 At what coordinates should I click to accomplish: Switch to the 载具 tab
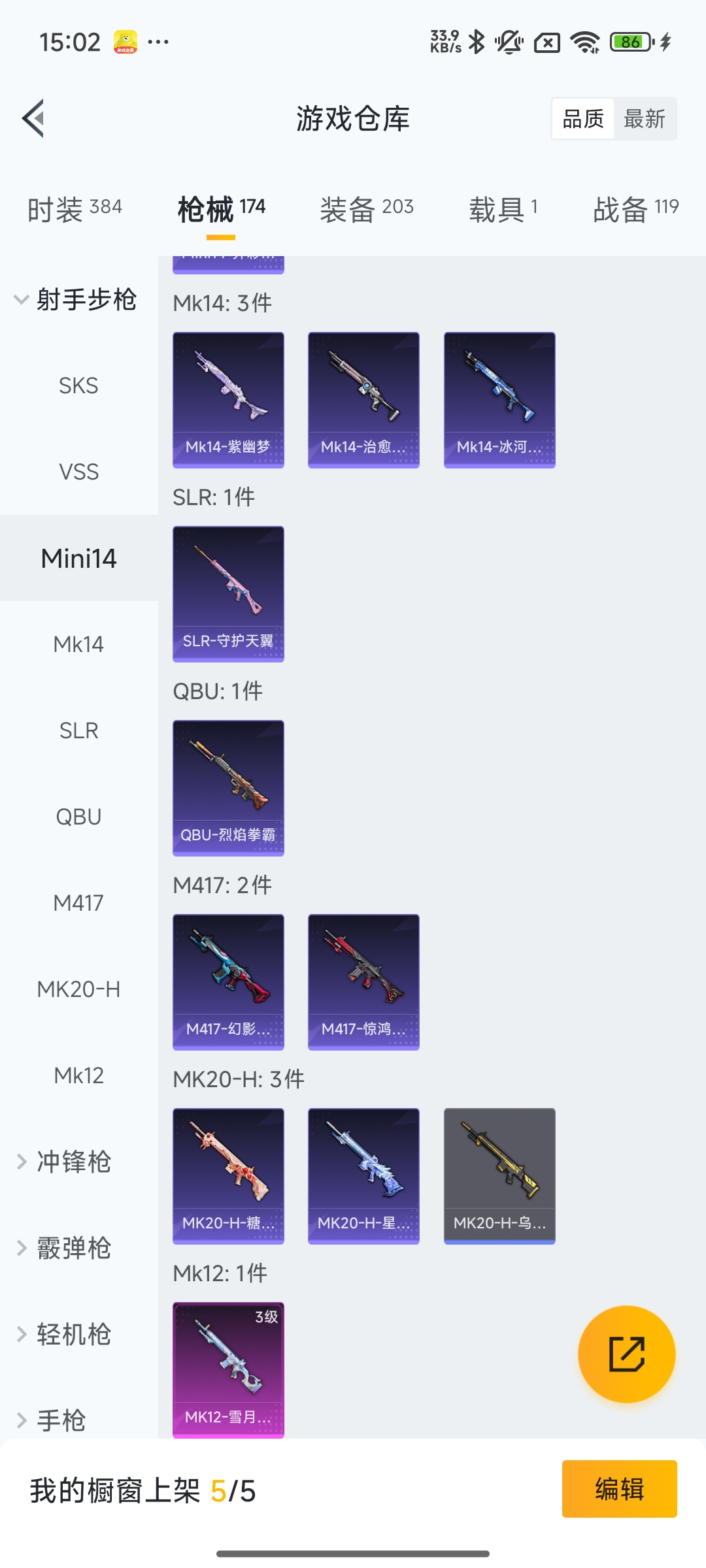click(503, 209)
